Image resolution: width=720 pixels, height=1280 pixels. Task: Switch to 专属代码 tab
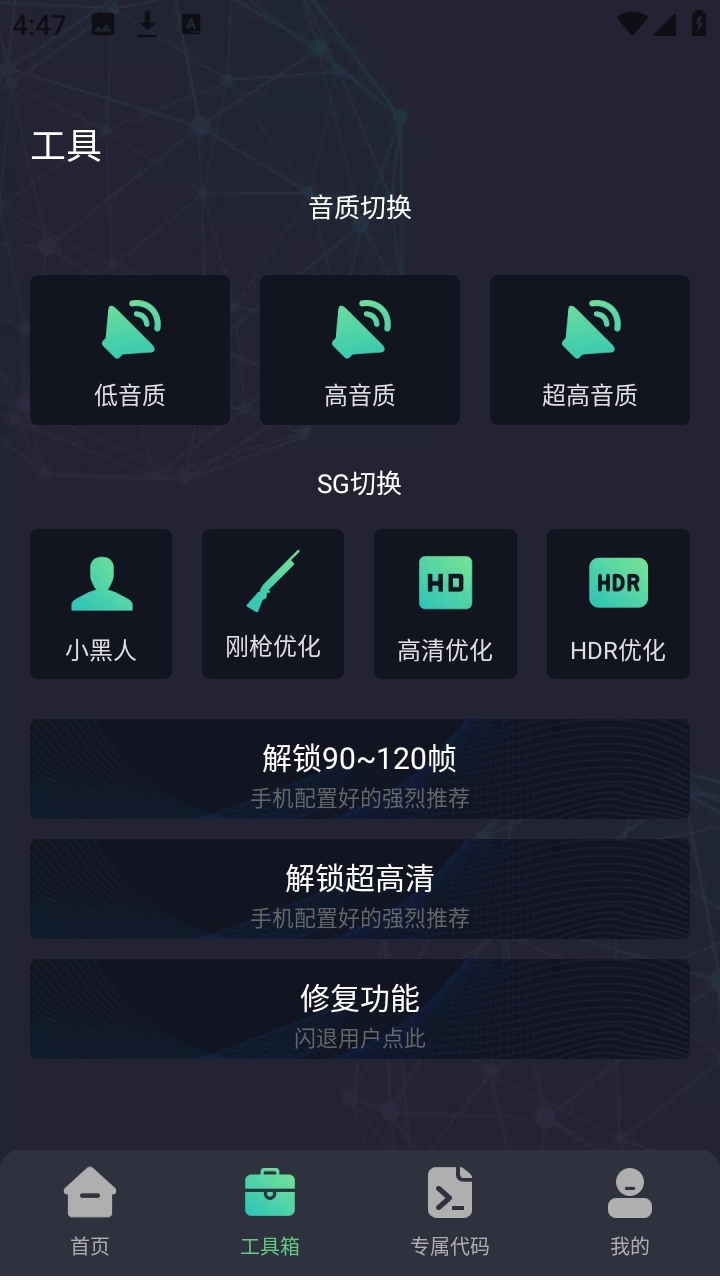(x=450, y=1210)
